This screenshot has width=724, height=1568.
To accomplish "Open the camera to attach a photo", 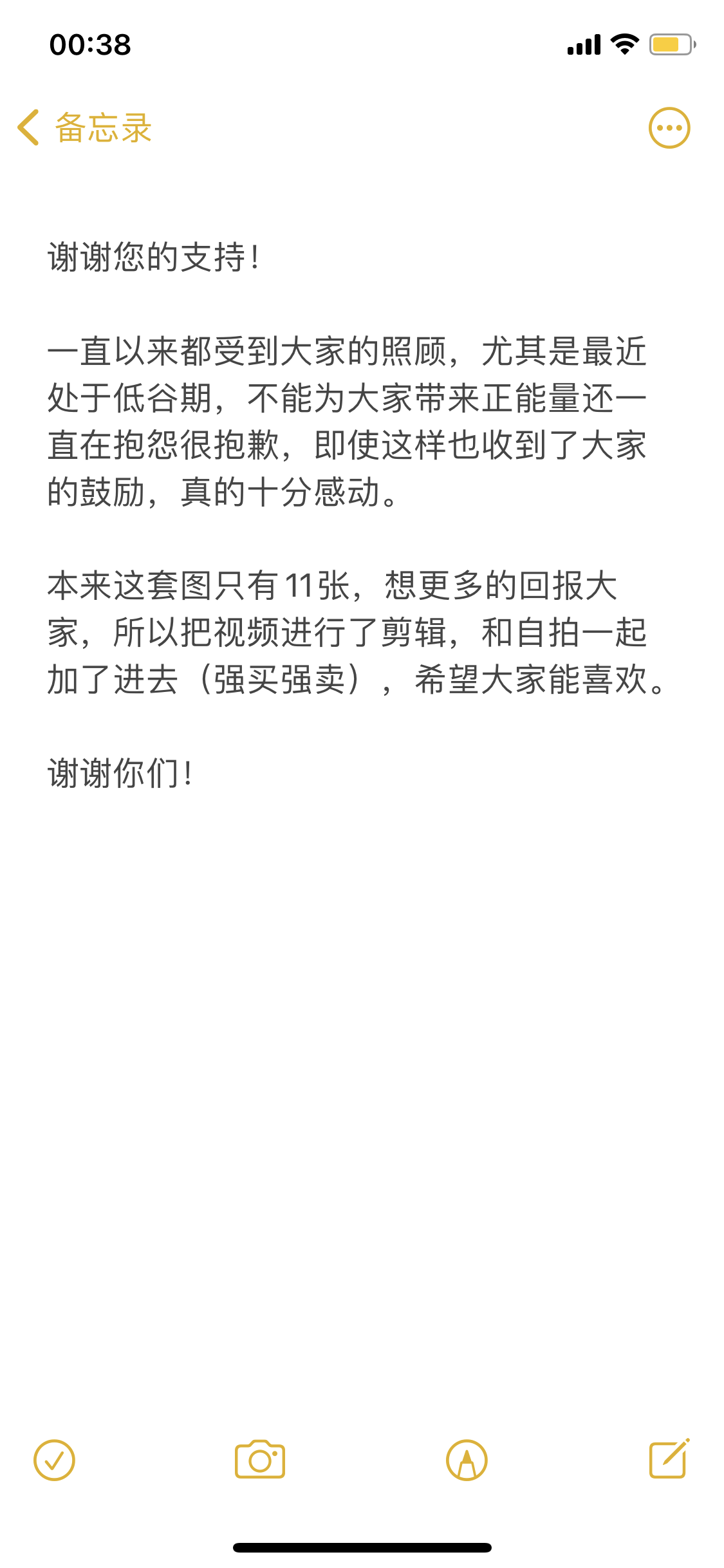I will click(260, 1460).
